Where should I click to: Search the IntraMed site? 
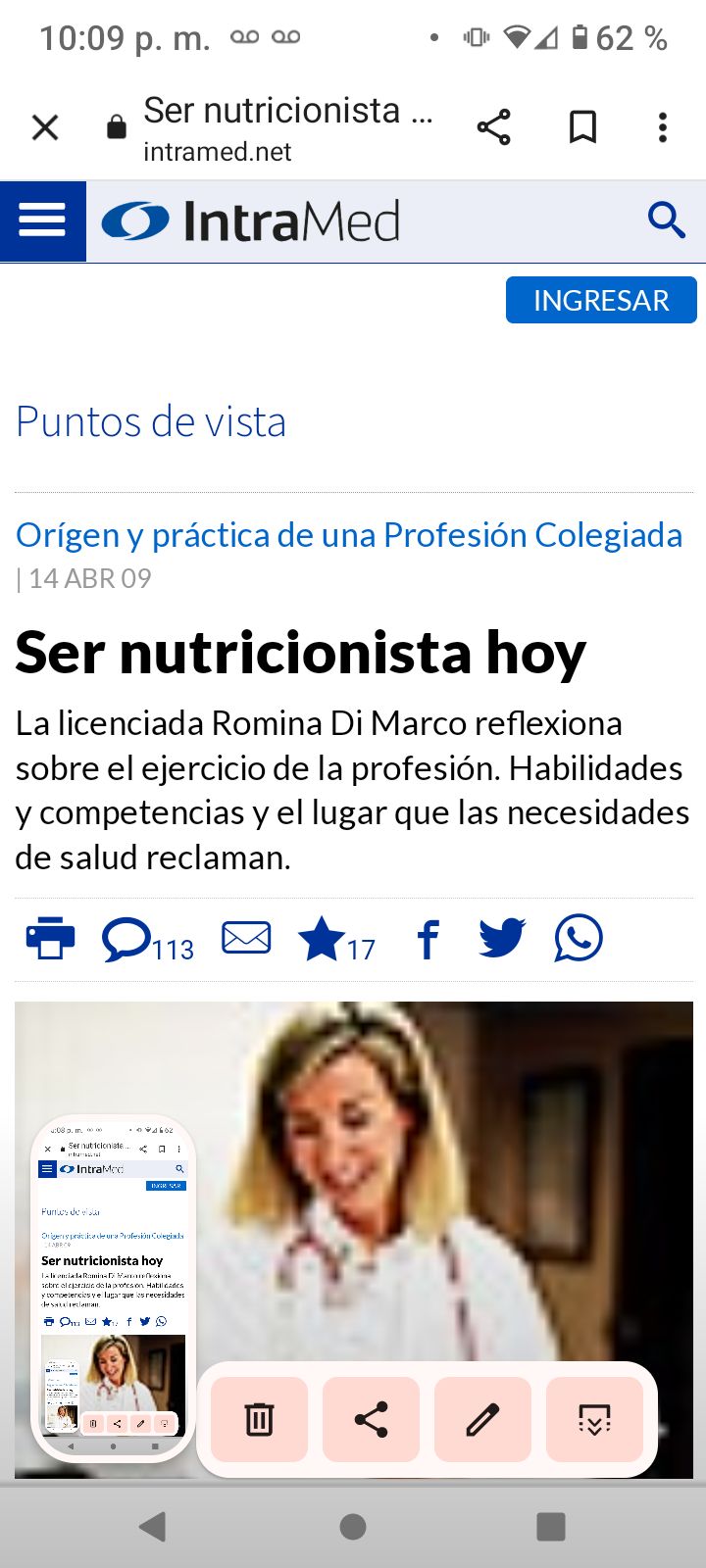click(x=666, y=220)
